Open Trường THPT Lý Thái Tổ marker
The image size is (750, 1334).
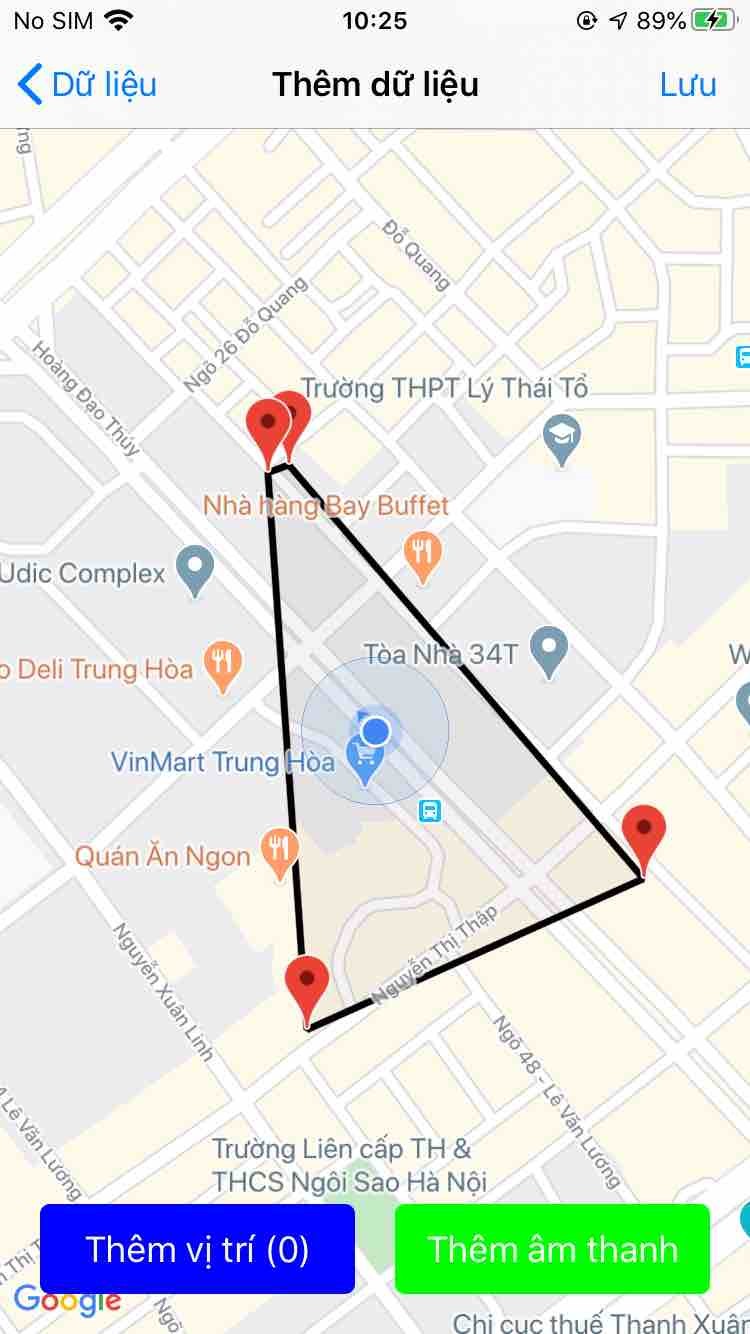coord(562,436)
